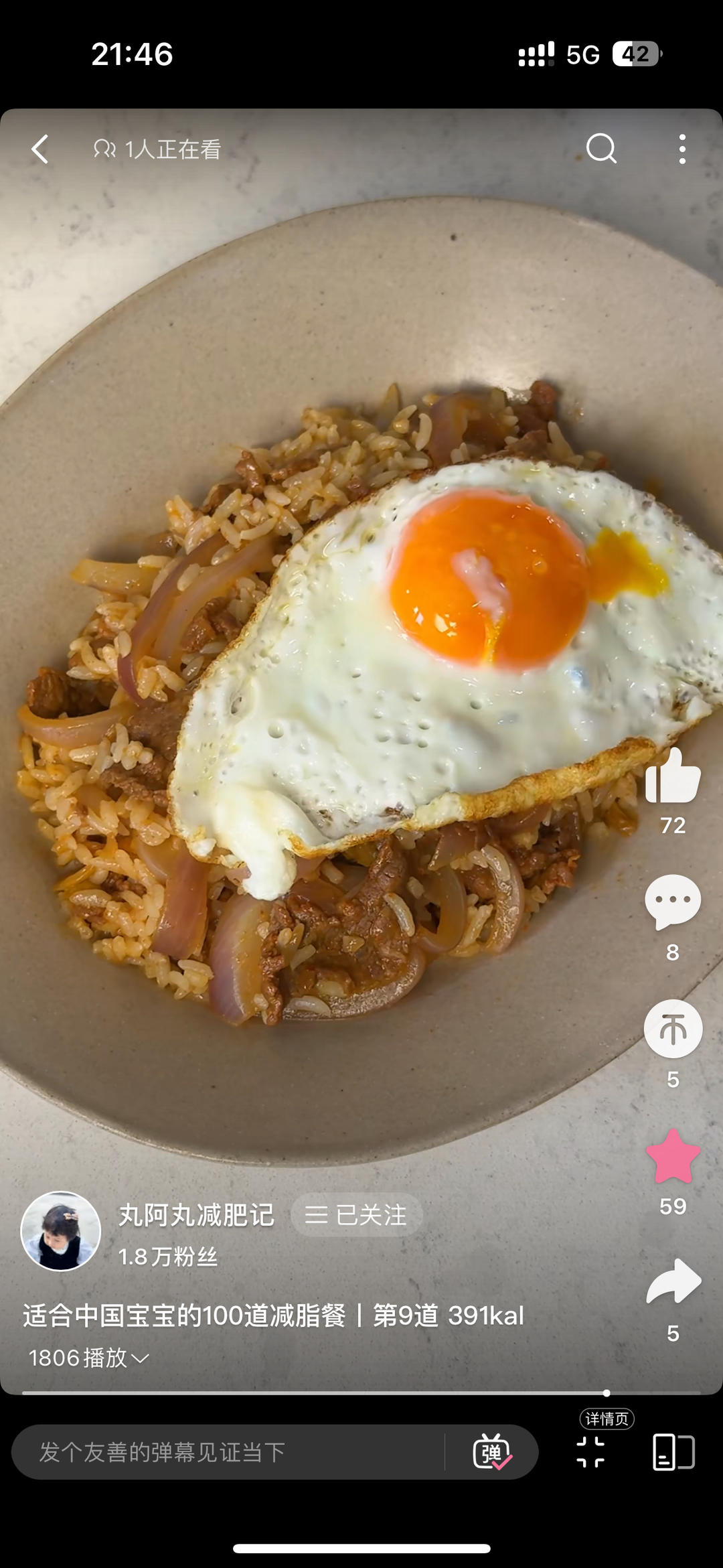The image size is (723, 1568).
Task: Open the search magnifier icon
Action: pos(600,148)
